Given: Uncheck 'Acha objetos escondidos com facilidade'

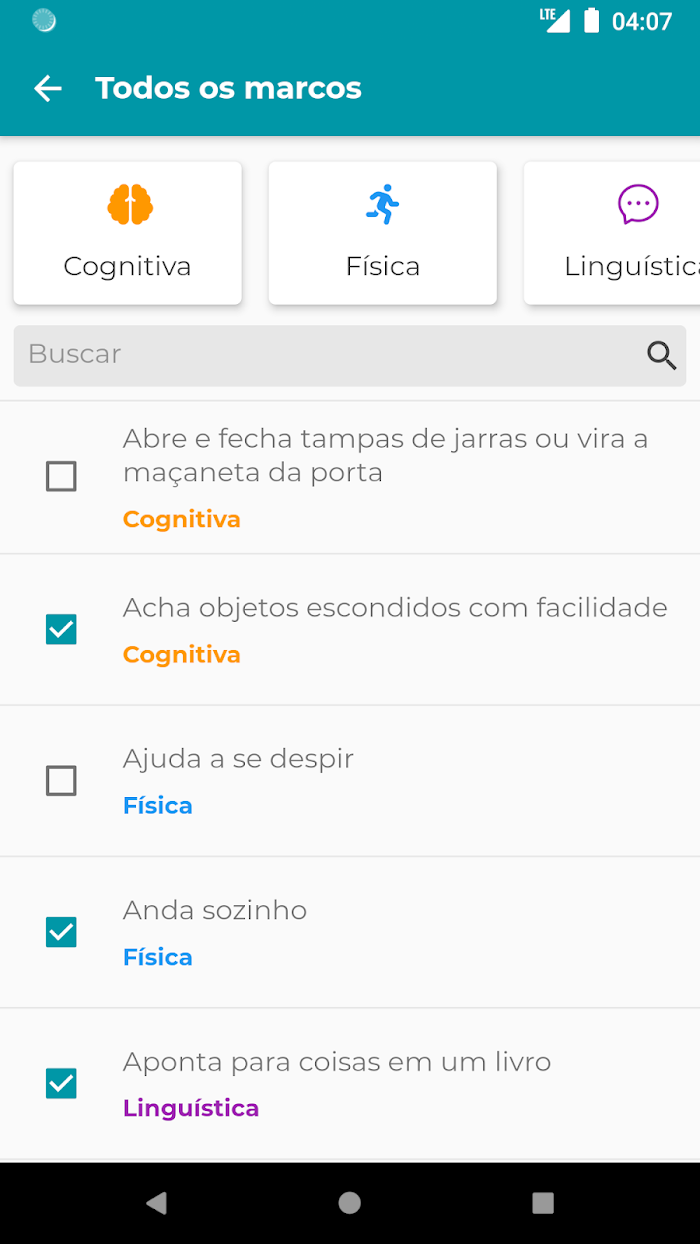Looking at the screenshot, I should [61, 629].
